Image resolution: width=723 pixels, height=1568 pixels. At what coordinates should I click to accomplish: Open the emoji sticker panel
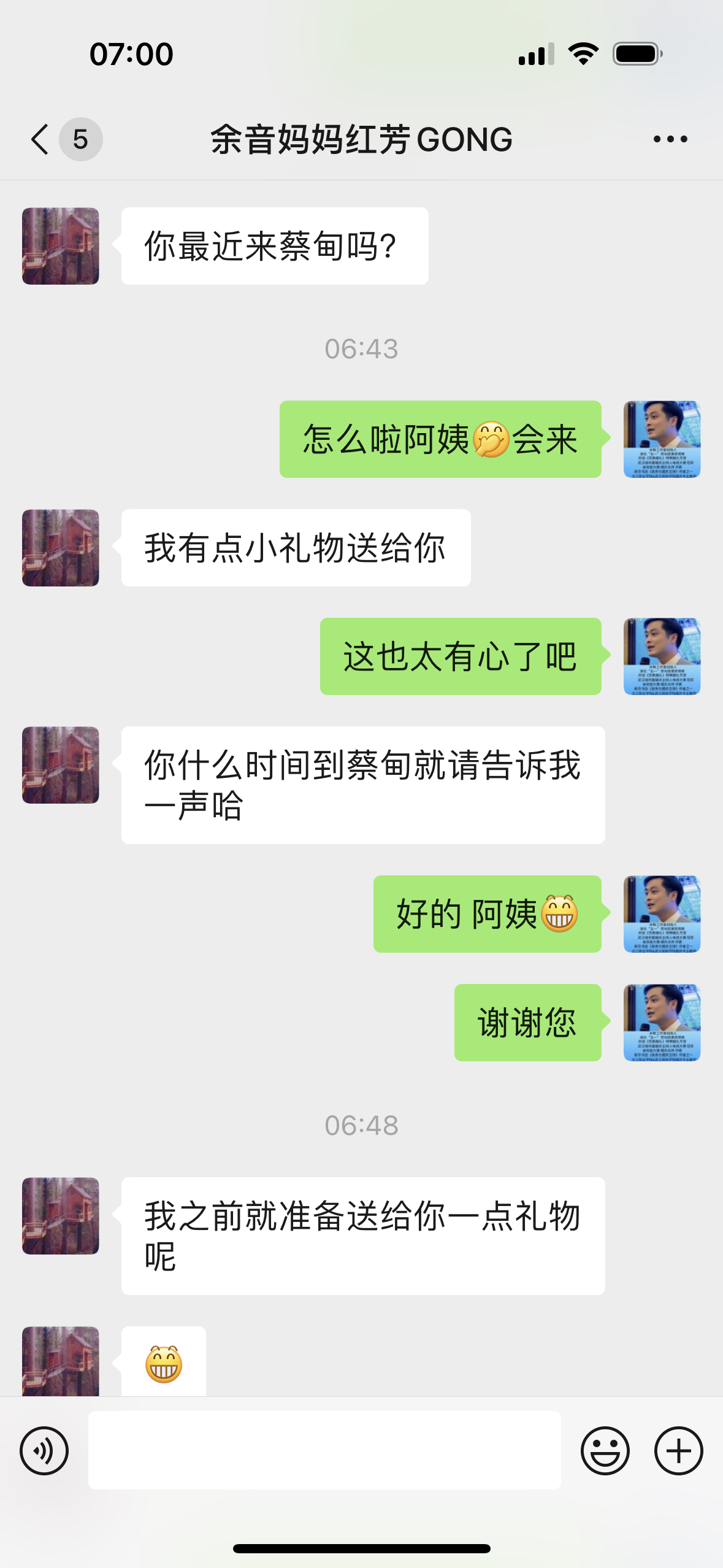(x=605, y=1450)
